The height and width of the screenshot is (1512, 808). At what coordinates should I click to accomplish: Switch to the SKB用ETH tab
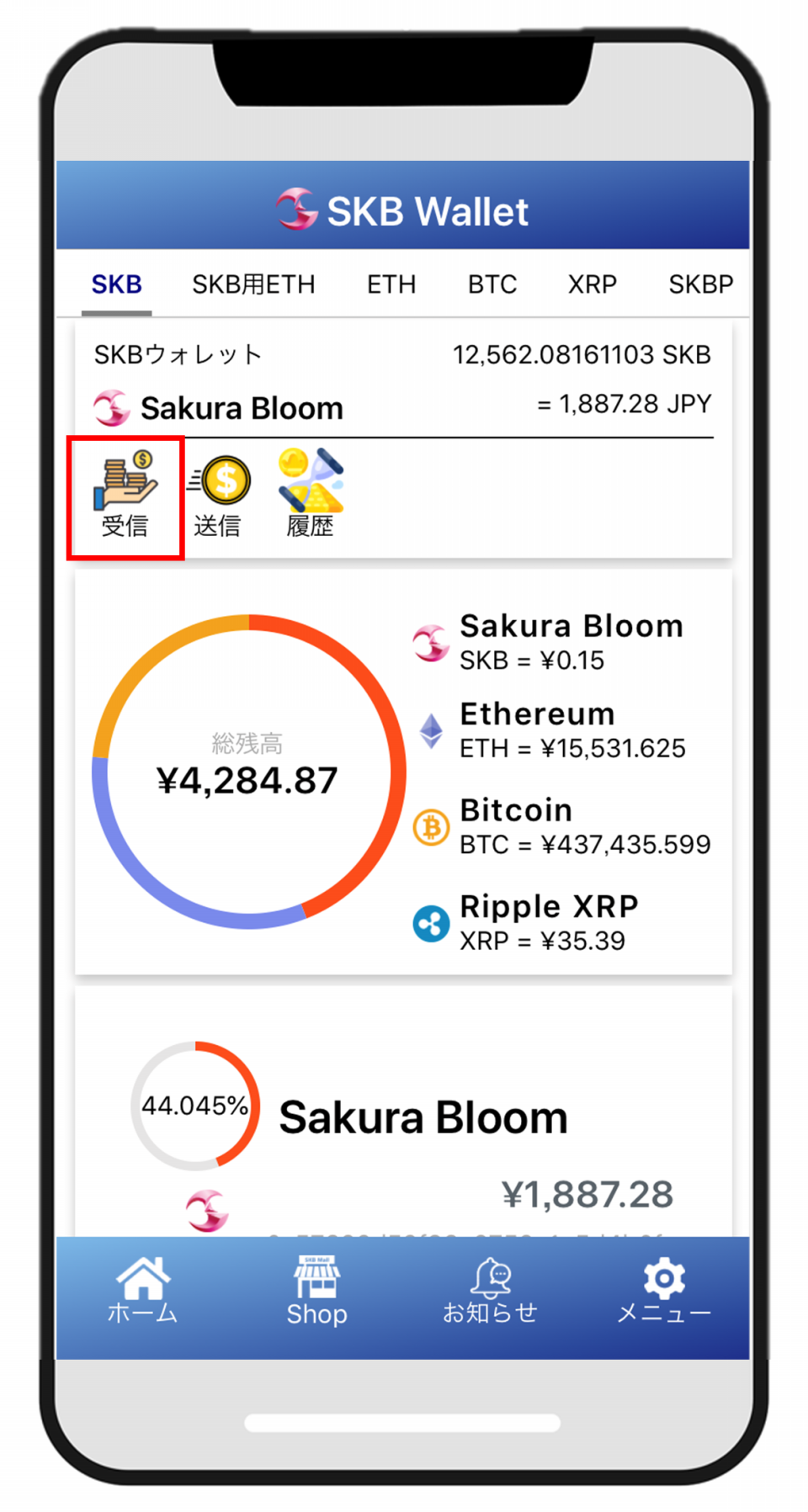pos(253,284)
